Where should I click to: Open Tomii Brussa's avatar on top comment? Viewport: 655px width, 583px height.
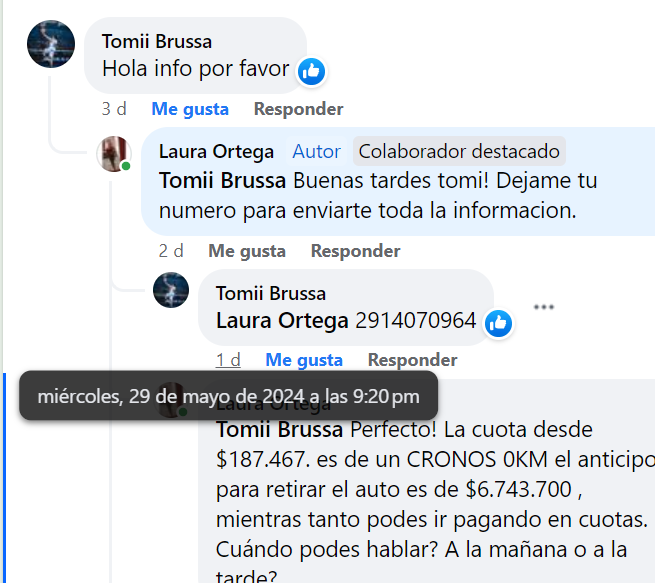pos(50,45)
